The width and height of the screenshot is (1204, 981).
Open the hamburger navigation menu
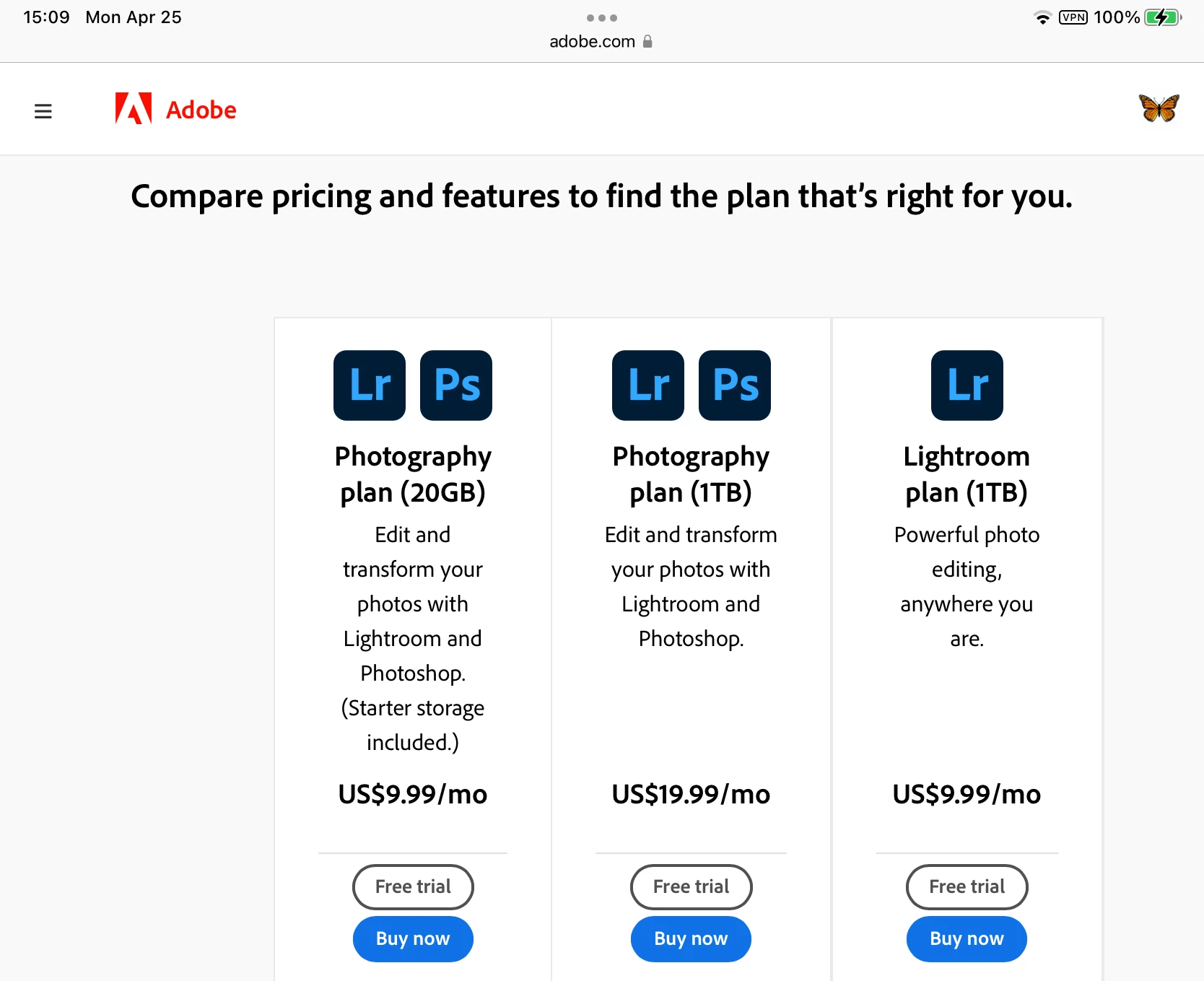coord(43,111)
